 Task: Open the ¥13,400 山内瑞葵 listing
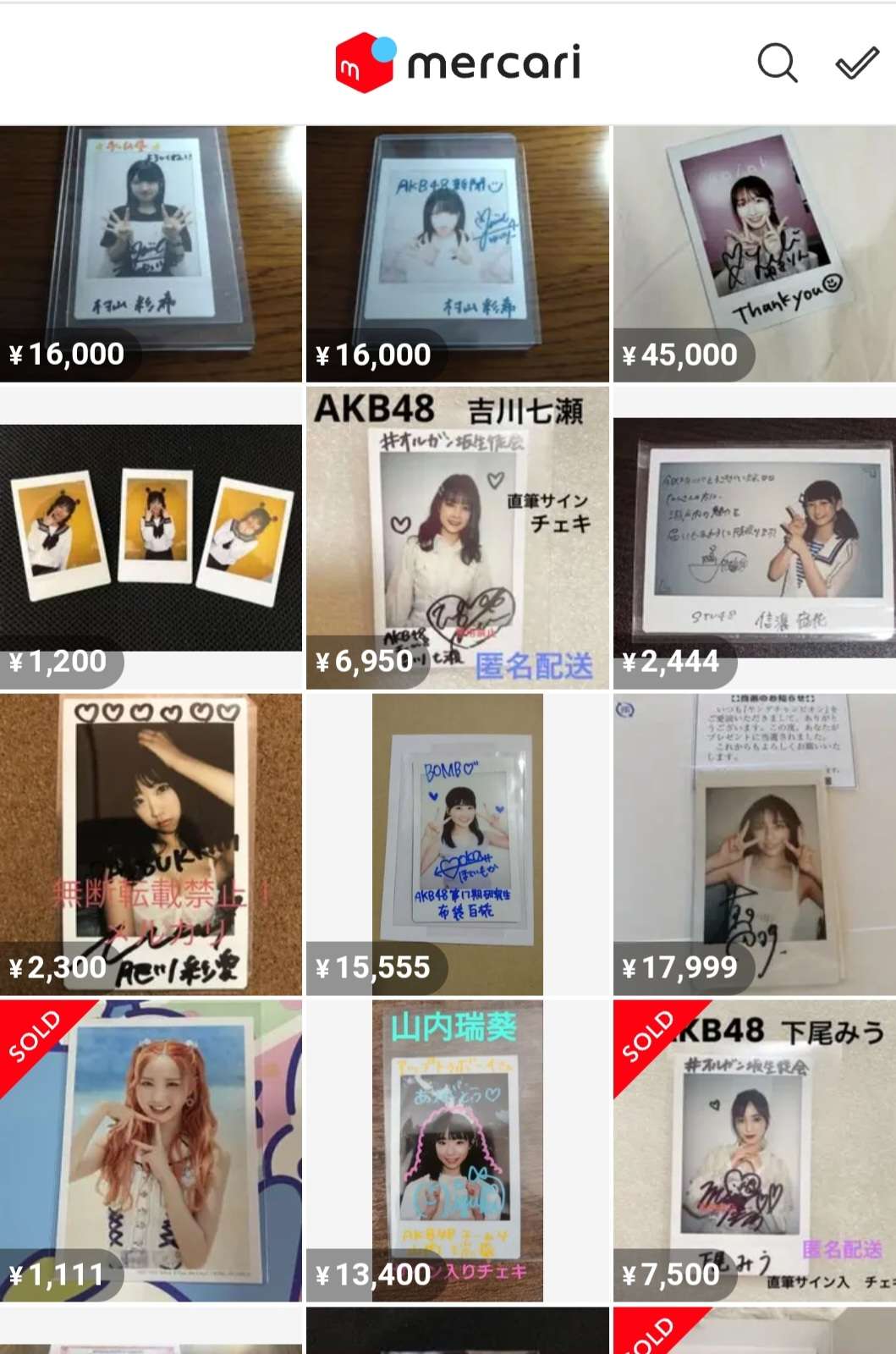coord(457,1151)
